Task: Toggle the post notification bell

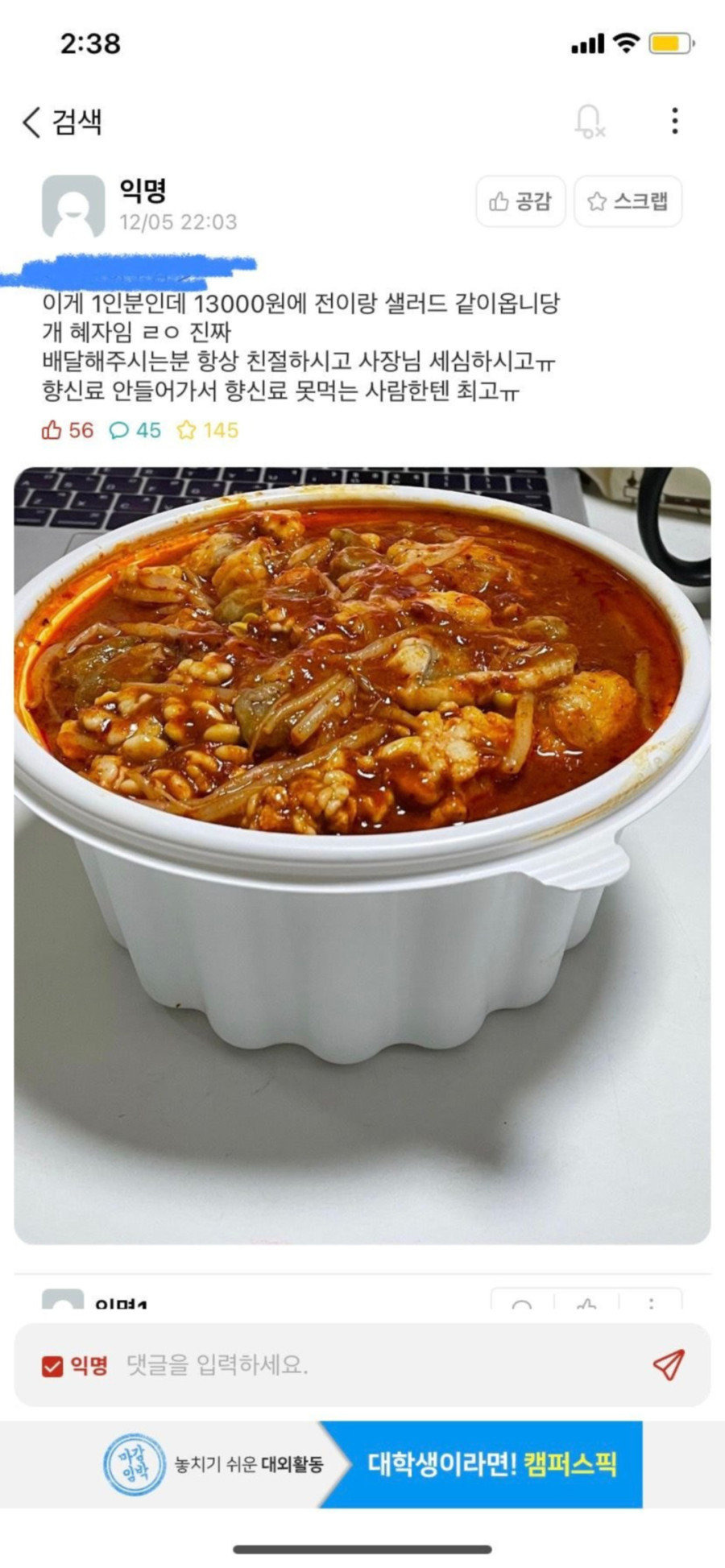Action: point(589,122)
